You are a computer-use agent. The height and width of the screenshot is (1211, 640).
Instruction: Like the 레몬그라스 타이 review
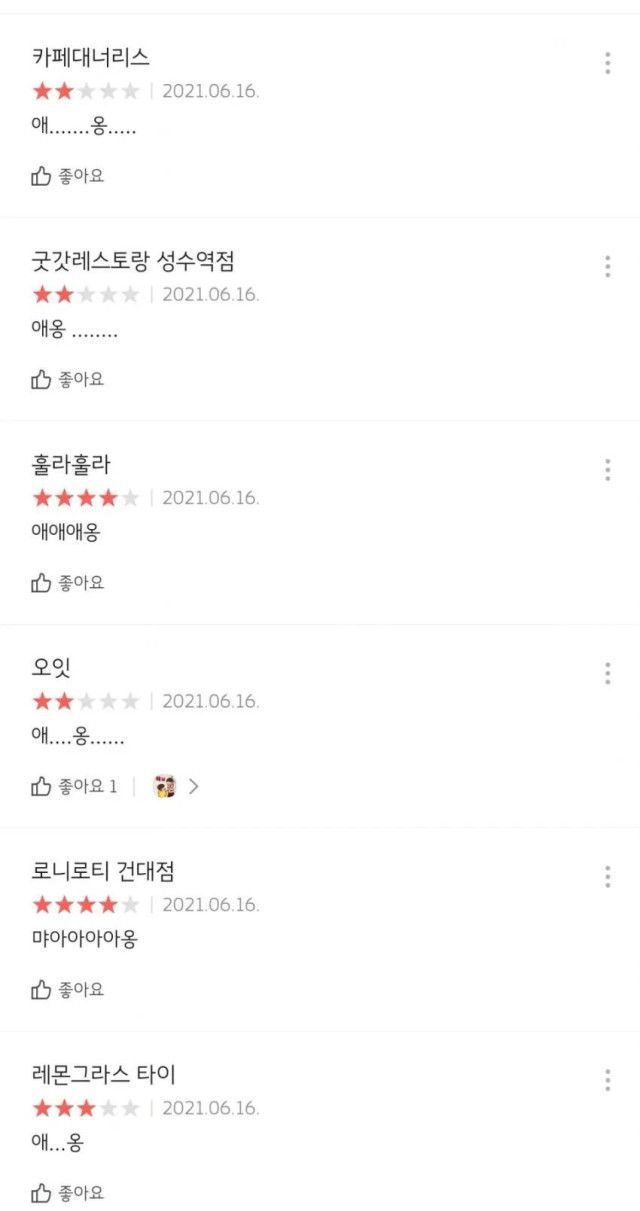pos(67,1192)
